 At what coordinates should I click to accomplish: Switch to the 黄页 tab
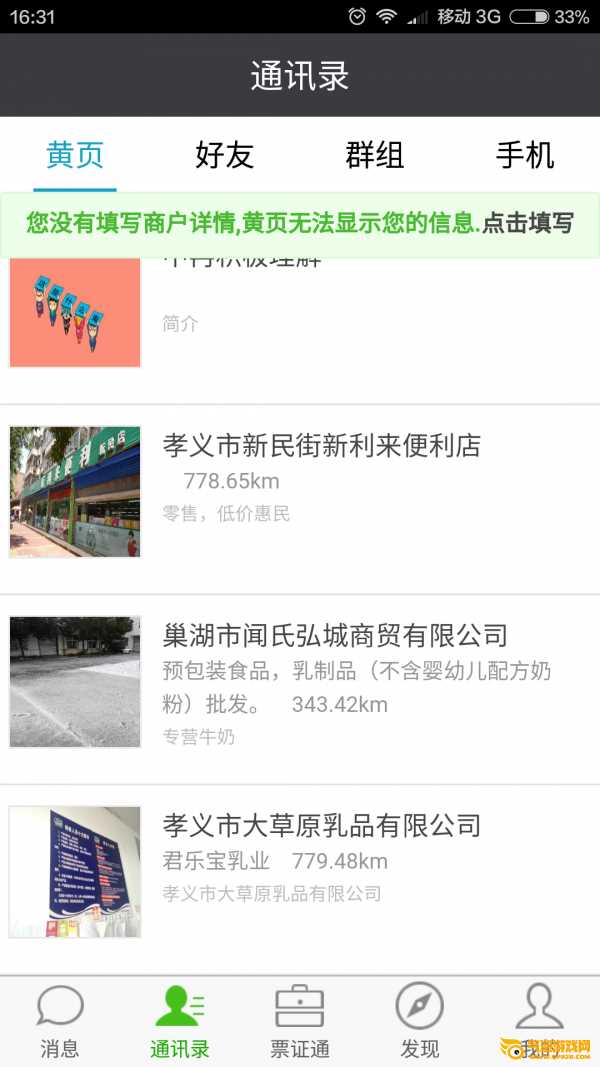(x=75, y=156)
